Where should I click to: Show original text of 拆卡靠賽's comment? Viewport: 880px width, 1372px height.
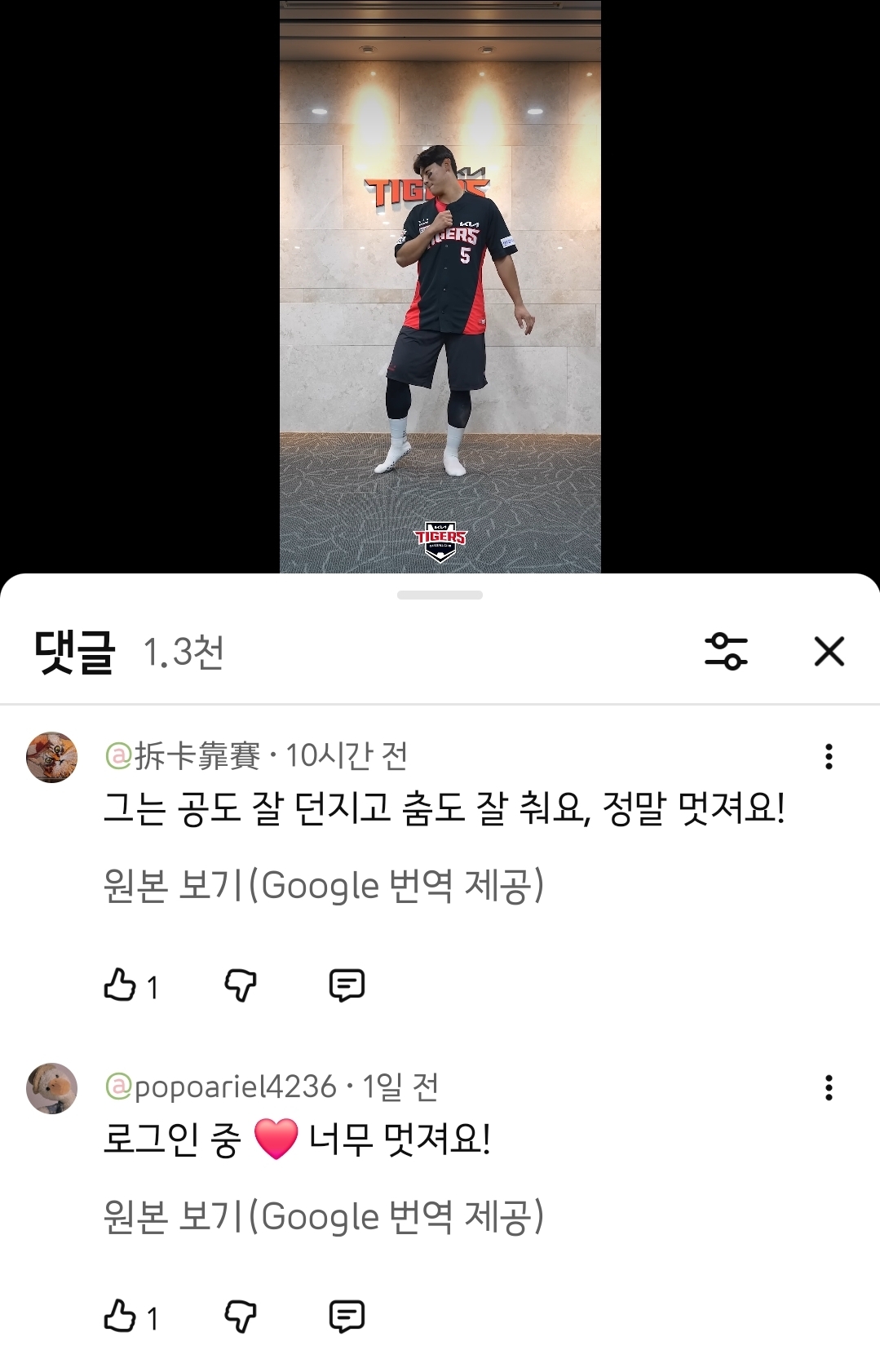point(323,886)
